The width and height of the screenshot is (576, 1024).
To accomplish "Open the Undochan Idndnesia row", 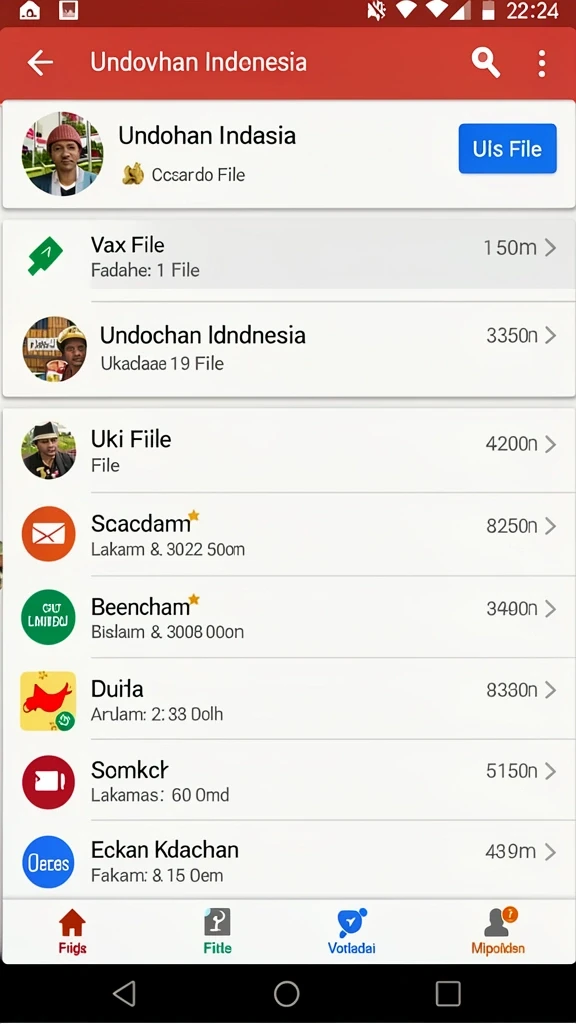I will point(289,348).
